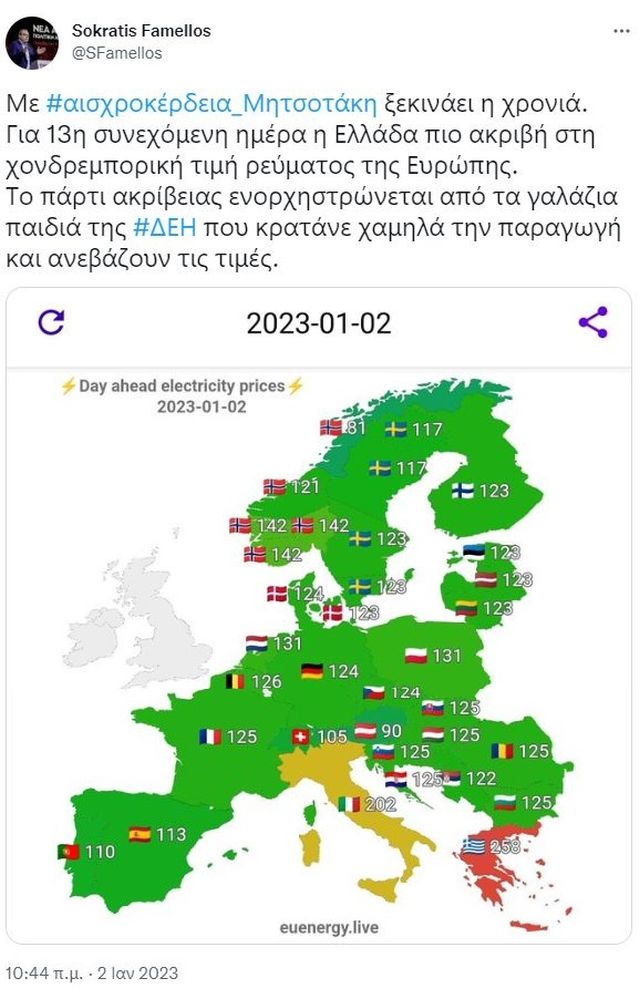
Task: Open the tweet timestamp 10:44 π.μ.
Action: click(43, 972)
